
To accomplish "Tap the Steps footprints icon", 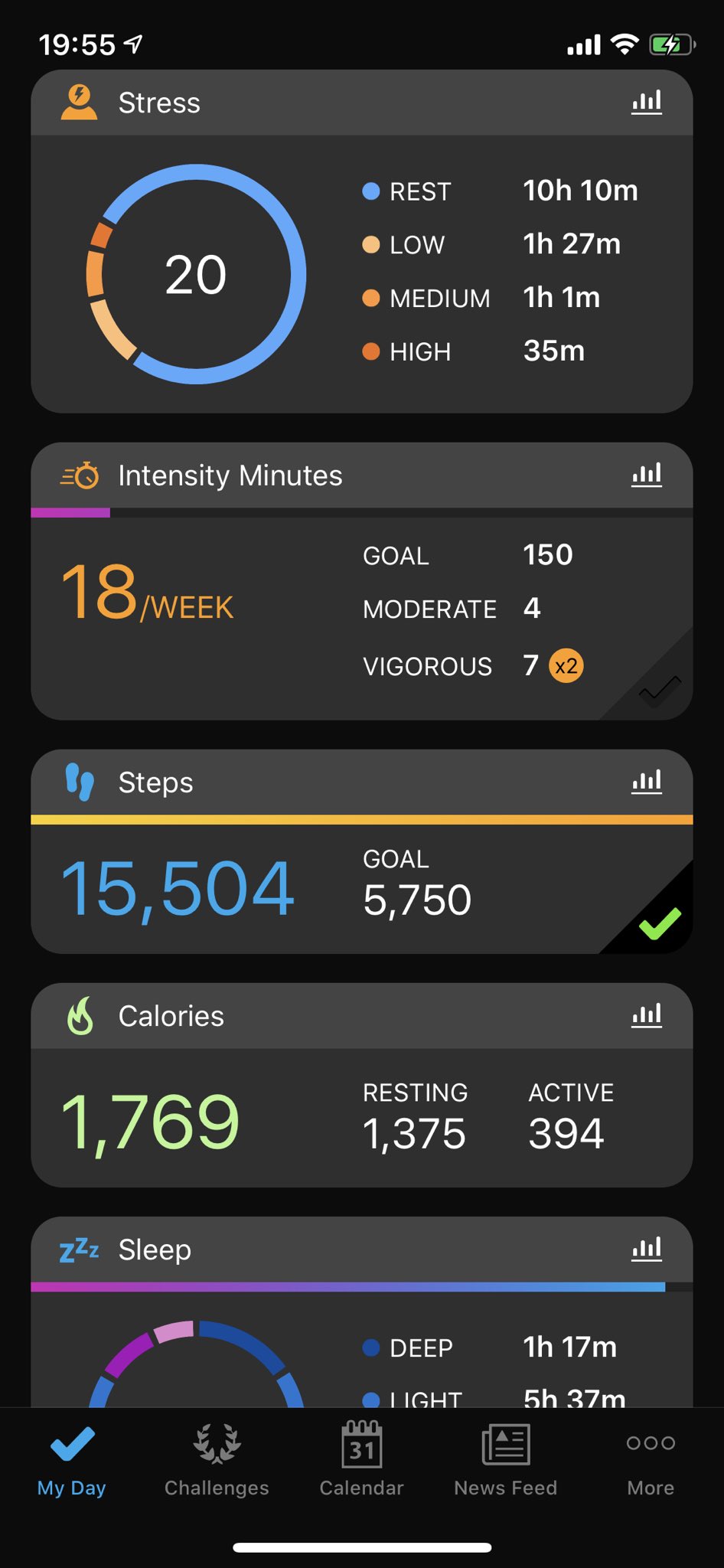I will click(x=80, y=782).
